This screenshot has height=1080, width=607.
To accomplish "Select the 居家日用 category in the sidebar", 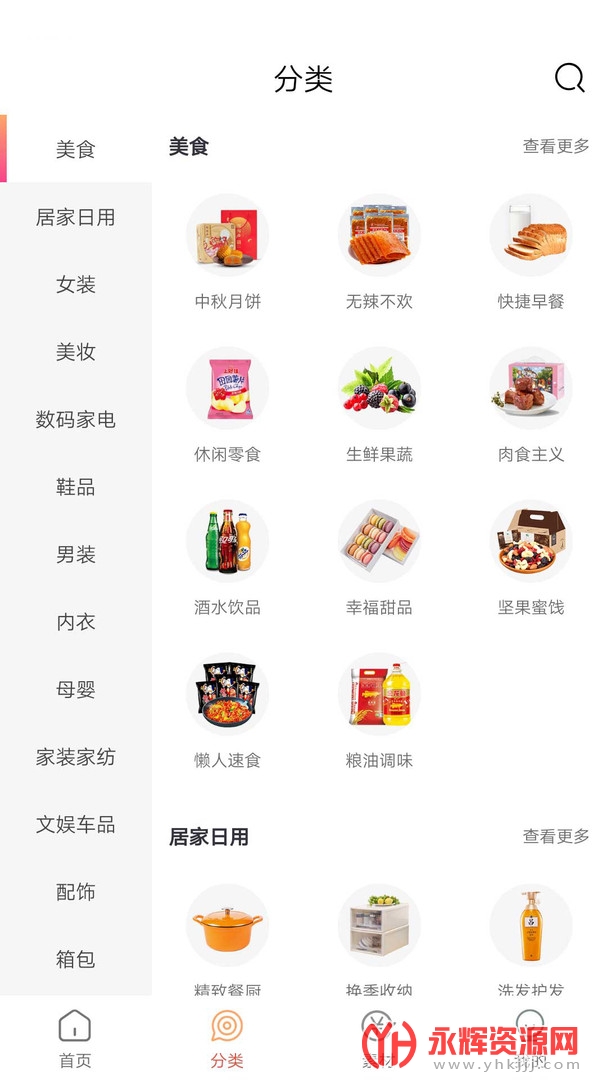I will click(x=76, y=217).
